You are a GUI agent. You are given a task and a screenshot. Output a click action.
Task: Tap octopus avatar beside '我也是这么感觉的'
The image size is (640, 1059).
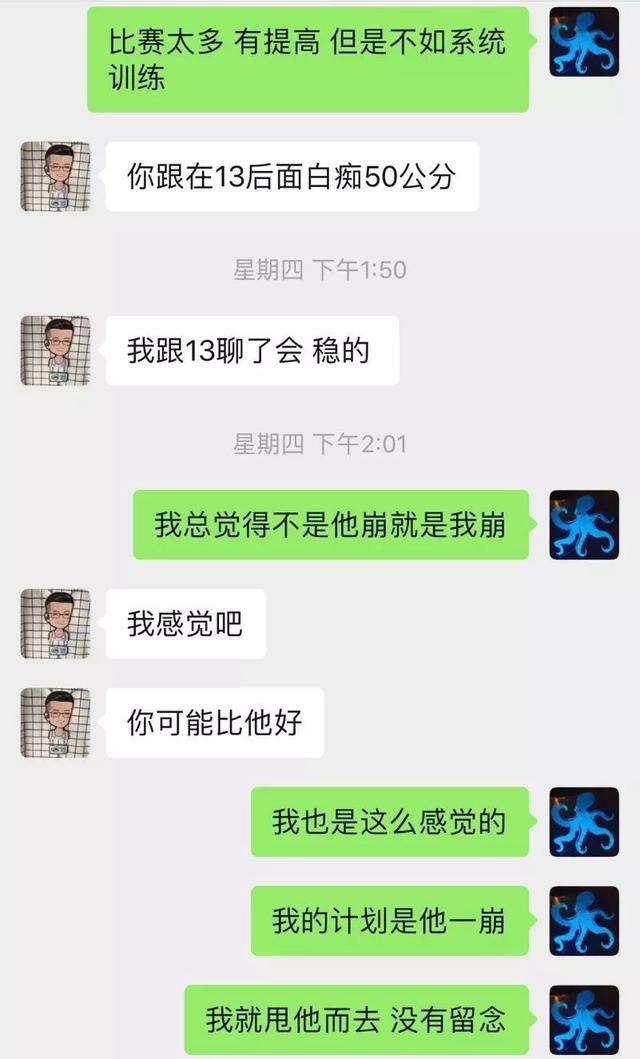[x=584, y=822]
